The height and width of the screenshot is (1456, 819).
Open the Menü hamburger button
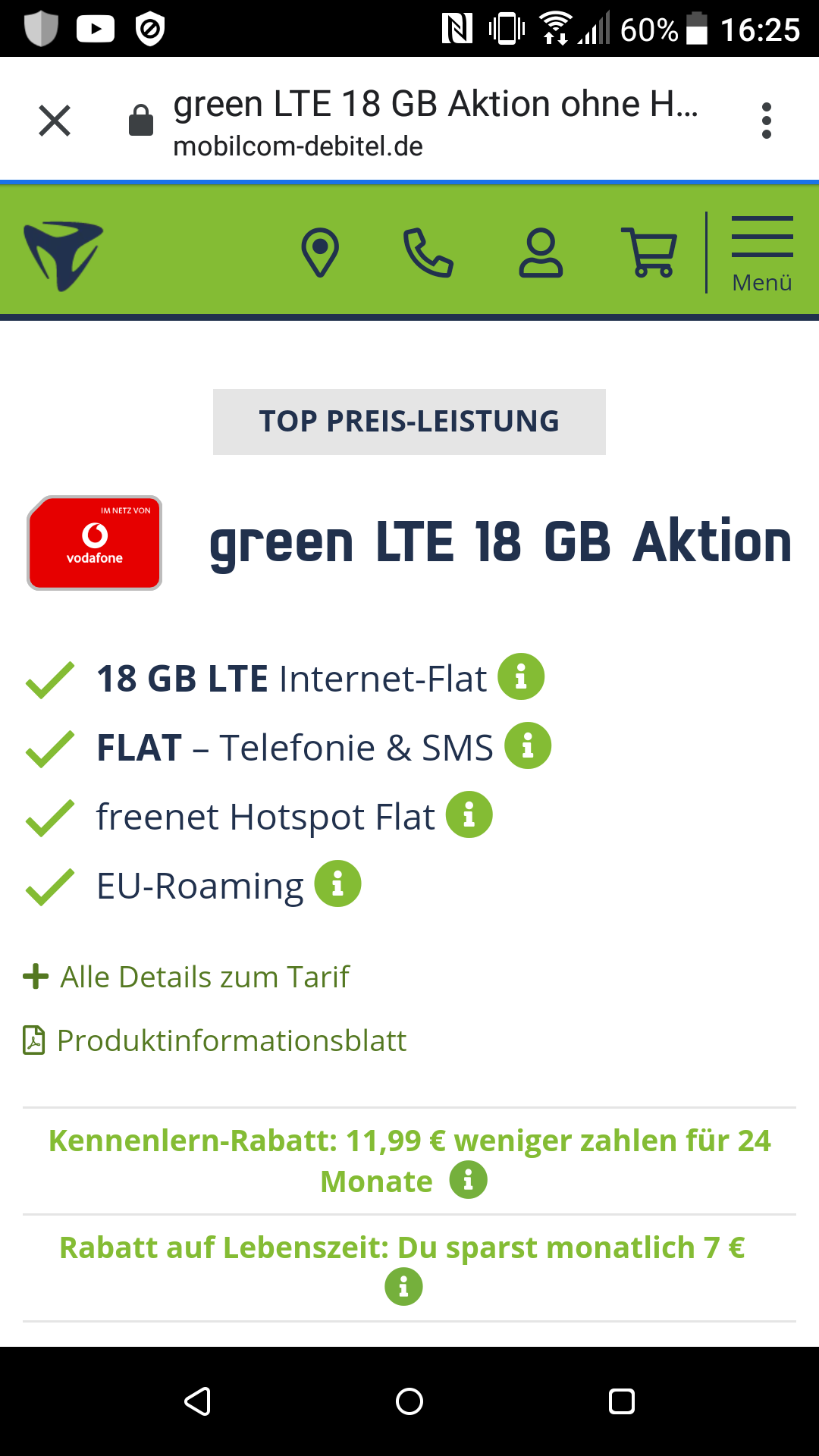pos(762,253)
